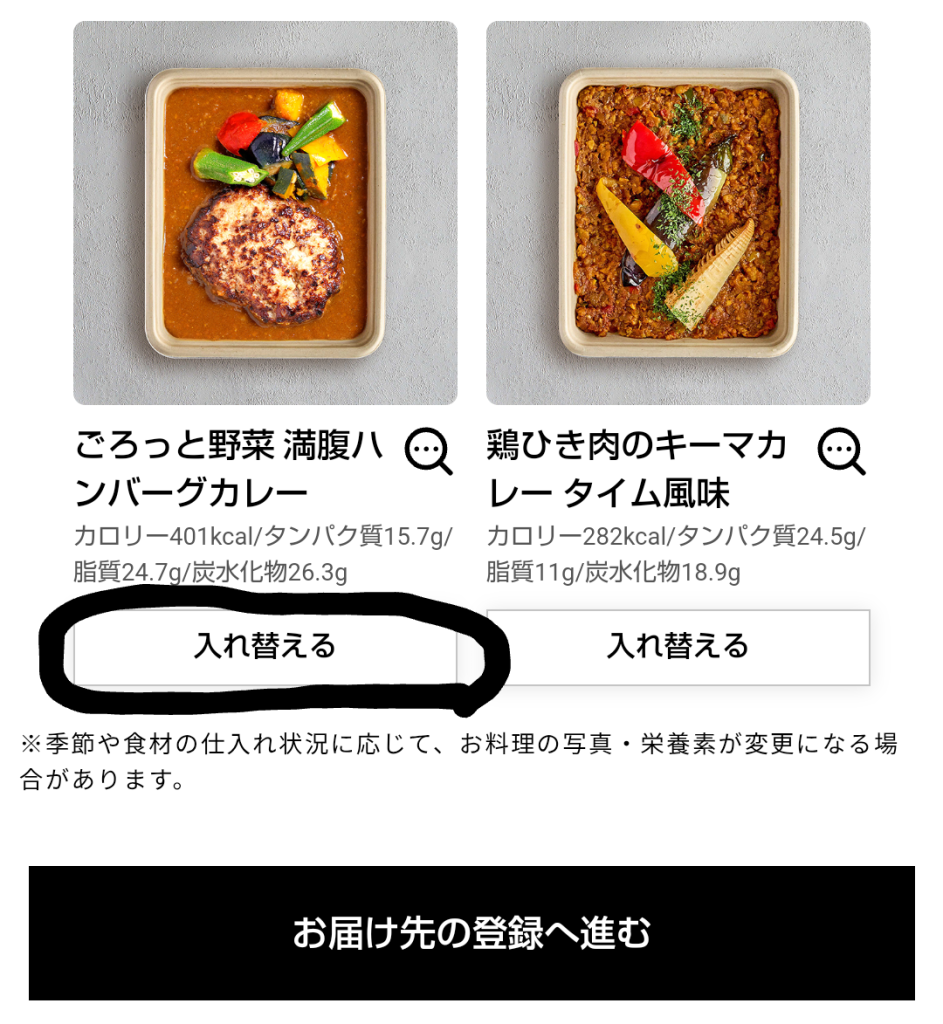Zoom in on 鶏ひき肉のキーマカレー details
Viewport: 943px width, 1024px height.
pyautogui.click(x=841, y=452)
